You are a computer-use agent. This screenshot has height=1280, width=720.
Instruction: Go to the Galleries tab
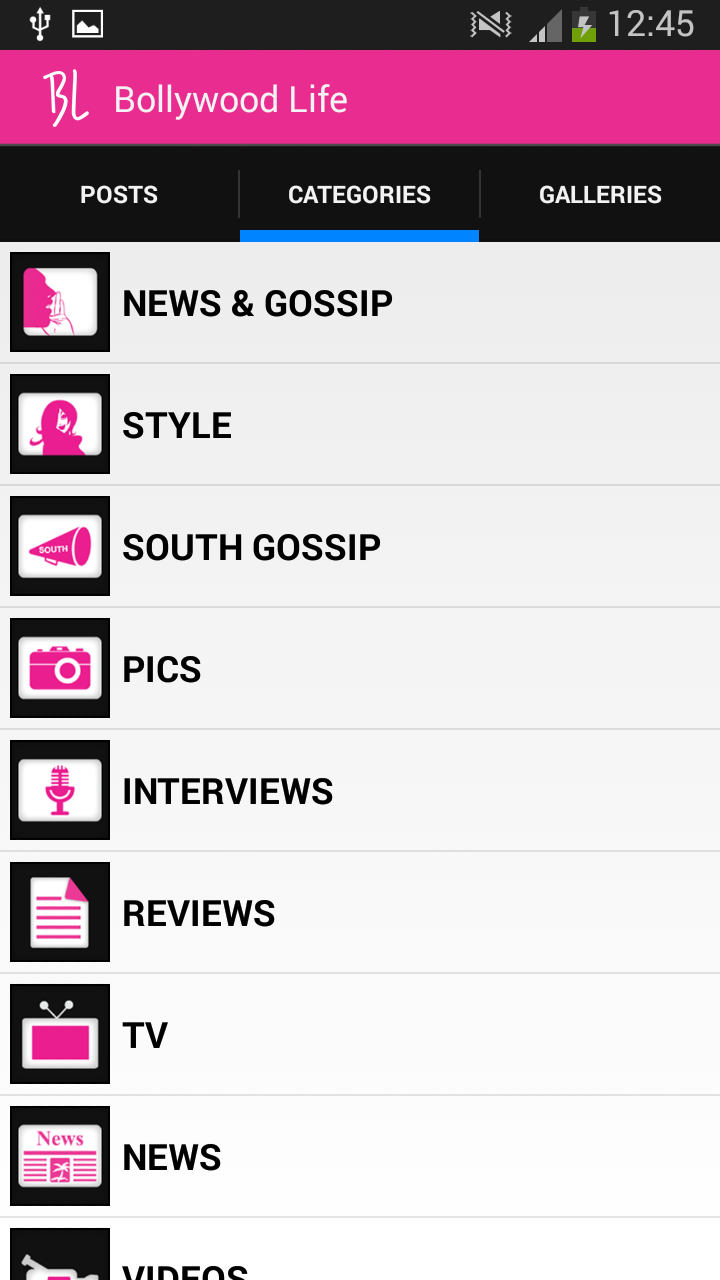tap(600, 194)
